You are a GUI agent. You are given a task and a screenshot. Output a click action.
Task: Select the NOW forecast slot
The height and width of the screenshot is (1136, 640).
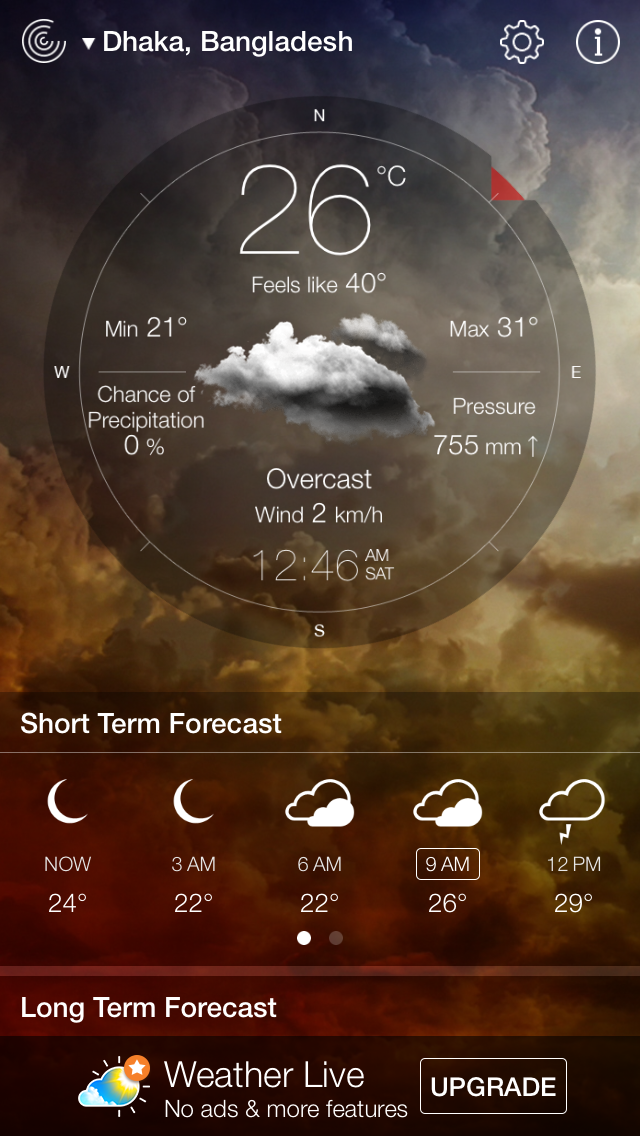tap(67, 846)
